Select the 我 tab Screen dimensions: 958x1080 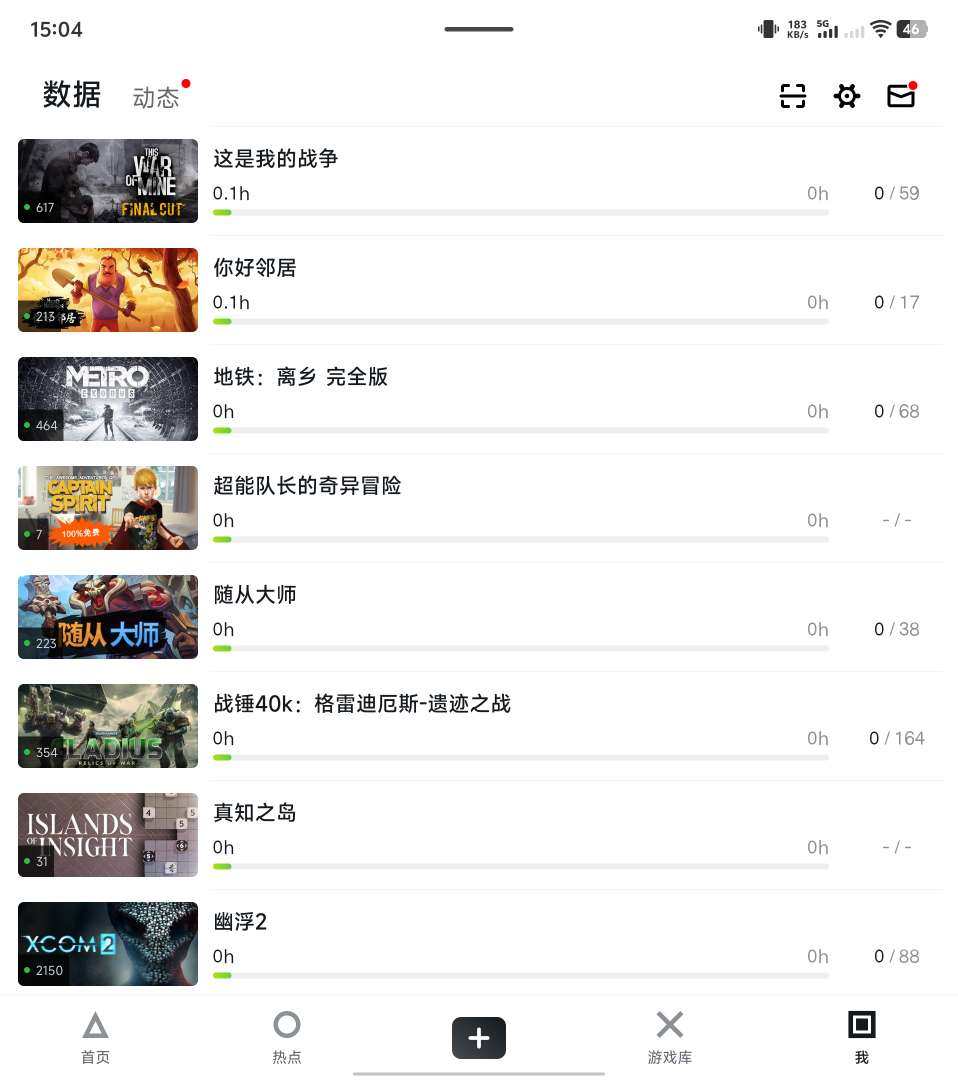pos(861,1036)
